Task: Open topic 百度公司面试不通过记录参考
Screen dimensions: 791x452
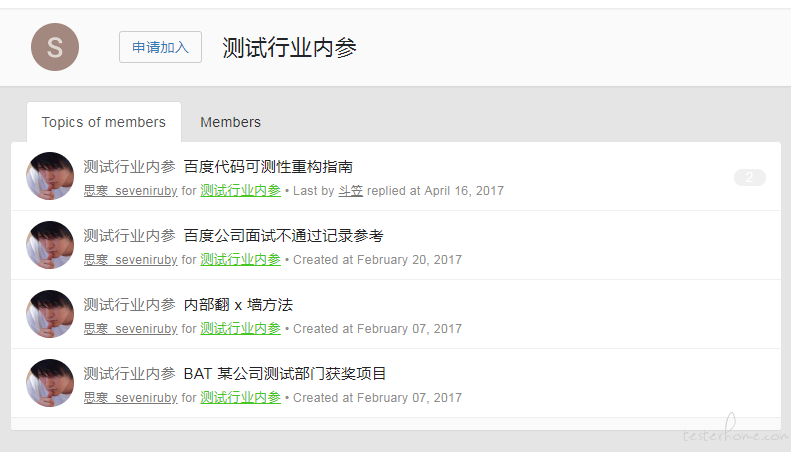Action: pos(283,235)
